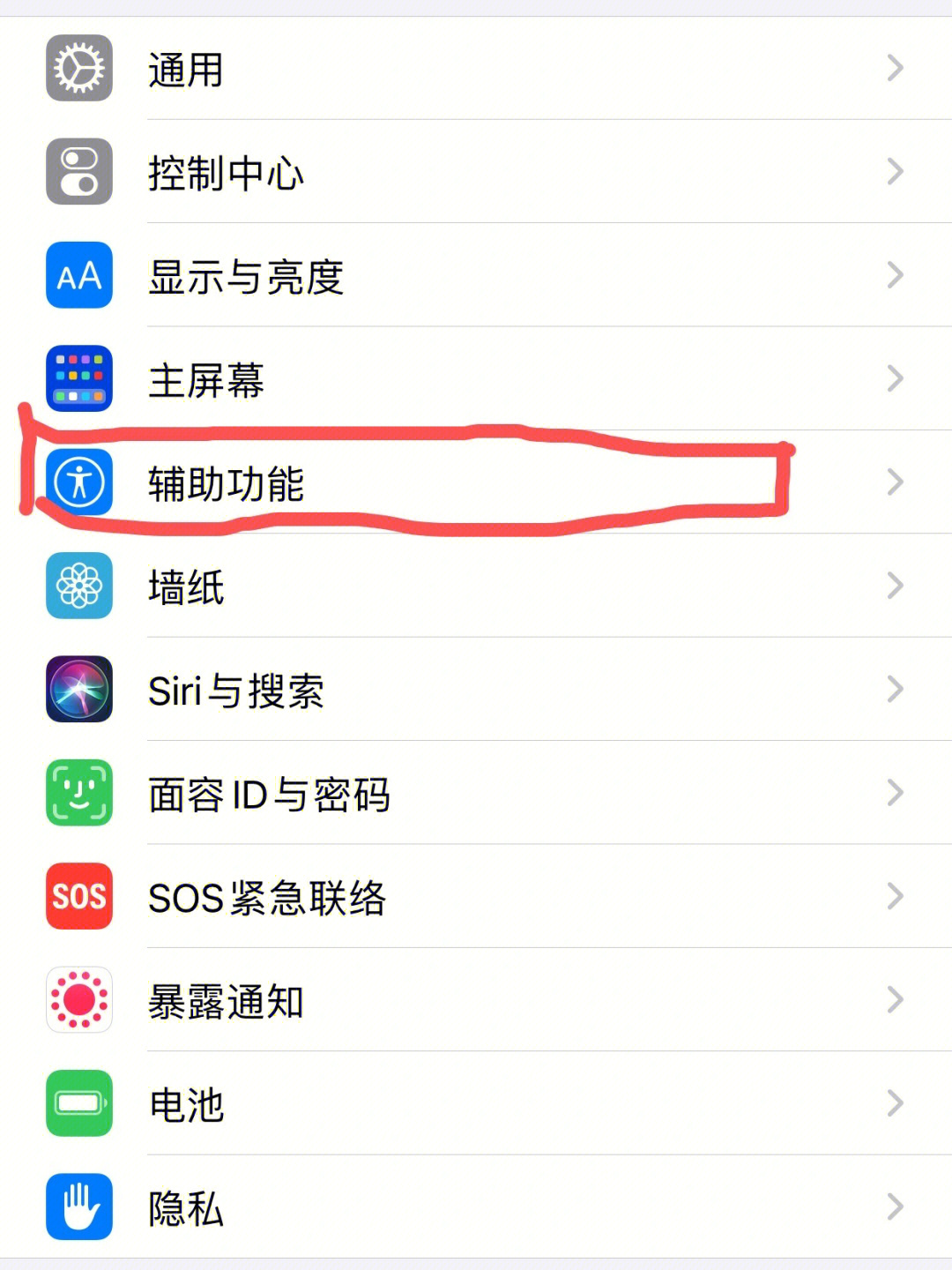The width and height of the screenshot is (952, 1270).
Task: Open 暴露通知 settings
Action: 476,1001
